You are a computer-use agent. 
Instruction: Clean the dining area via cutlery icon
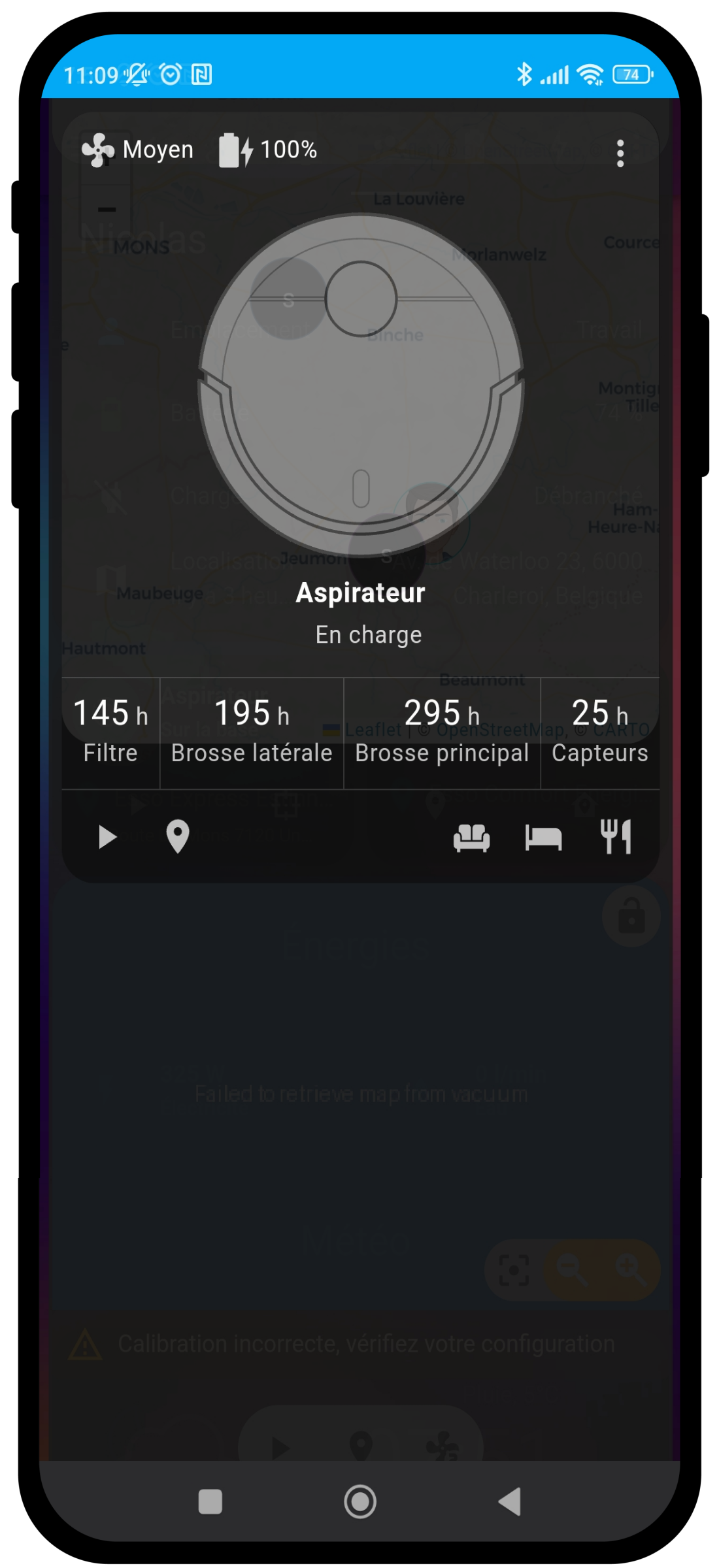pos(616,837)
